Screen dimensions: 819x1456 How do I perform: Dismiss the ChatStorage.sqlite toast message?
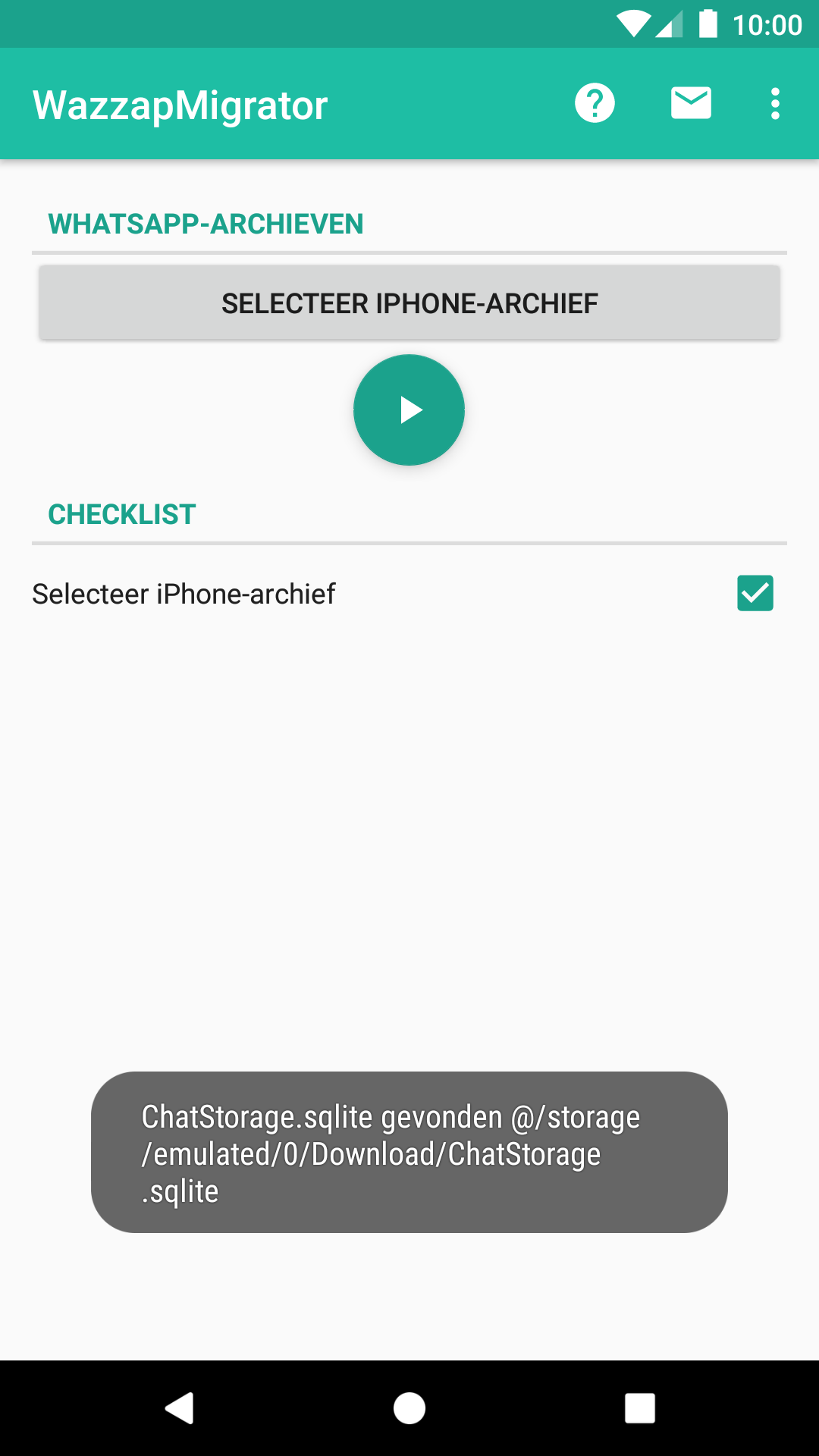click(409, 1153)
